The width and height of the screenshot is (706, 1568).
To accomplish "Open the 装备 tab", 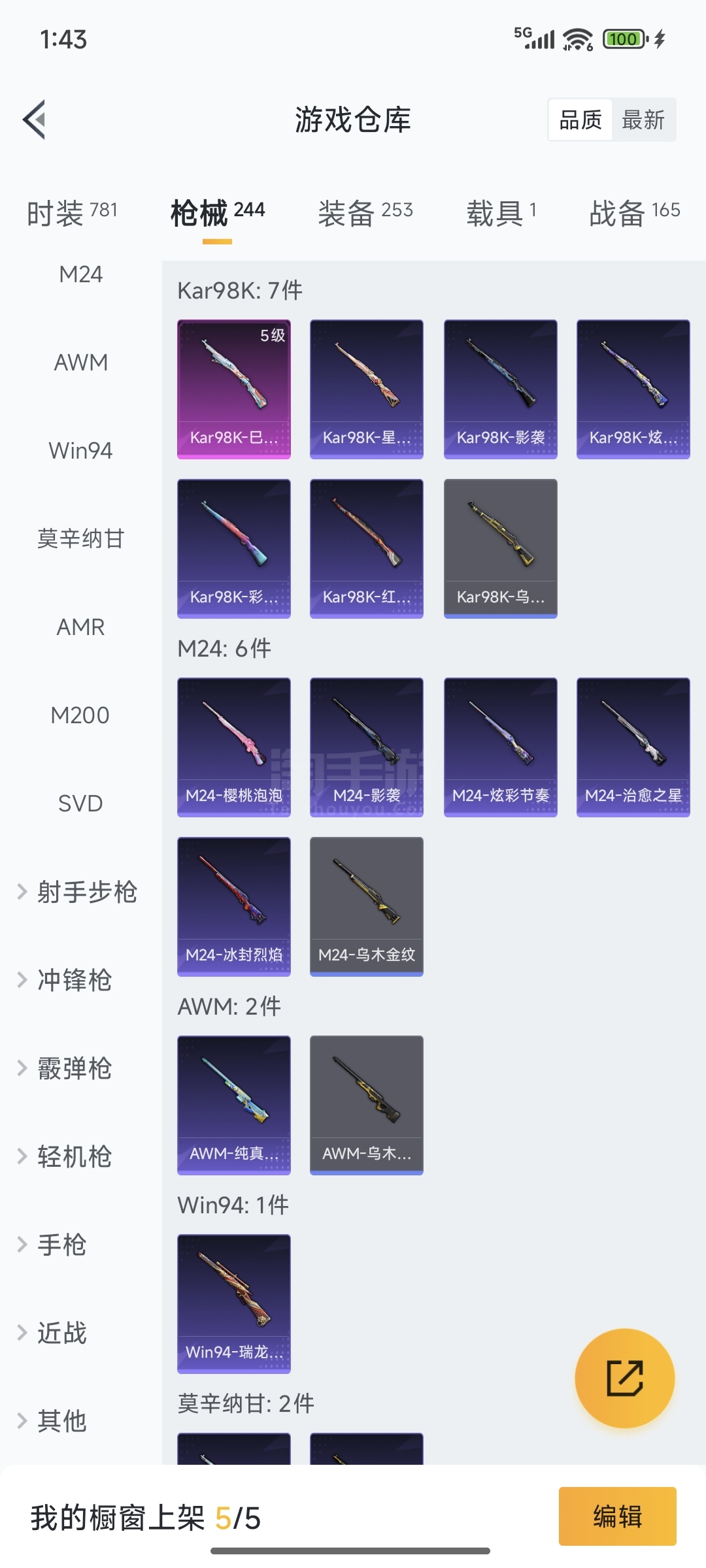I will [365, 212].
